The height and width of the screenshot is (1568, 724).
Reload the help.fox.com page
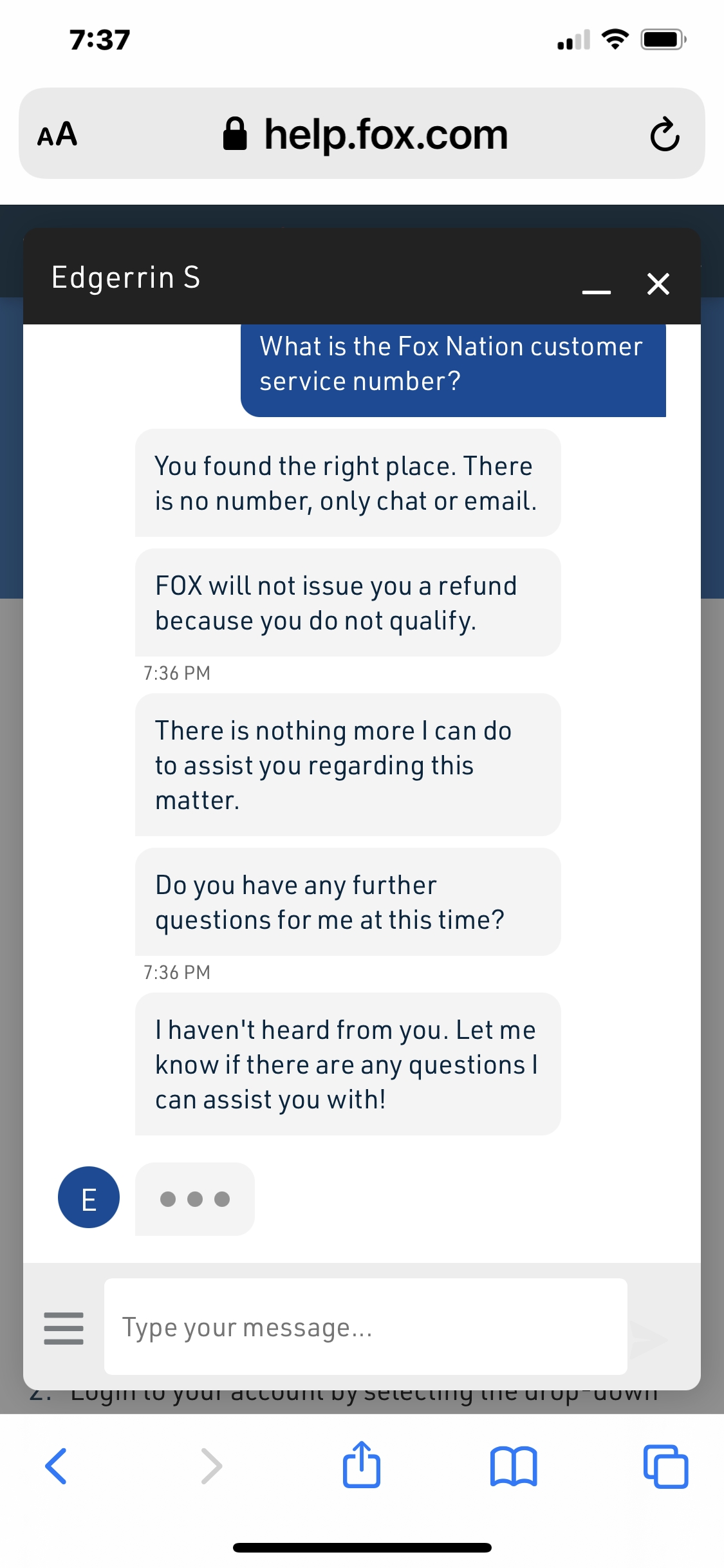[x=665, y=134]
